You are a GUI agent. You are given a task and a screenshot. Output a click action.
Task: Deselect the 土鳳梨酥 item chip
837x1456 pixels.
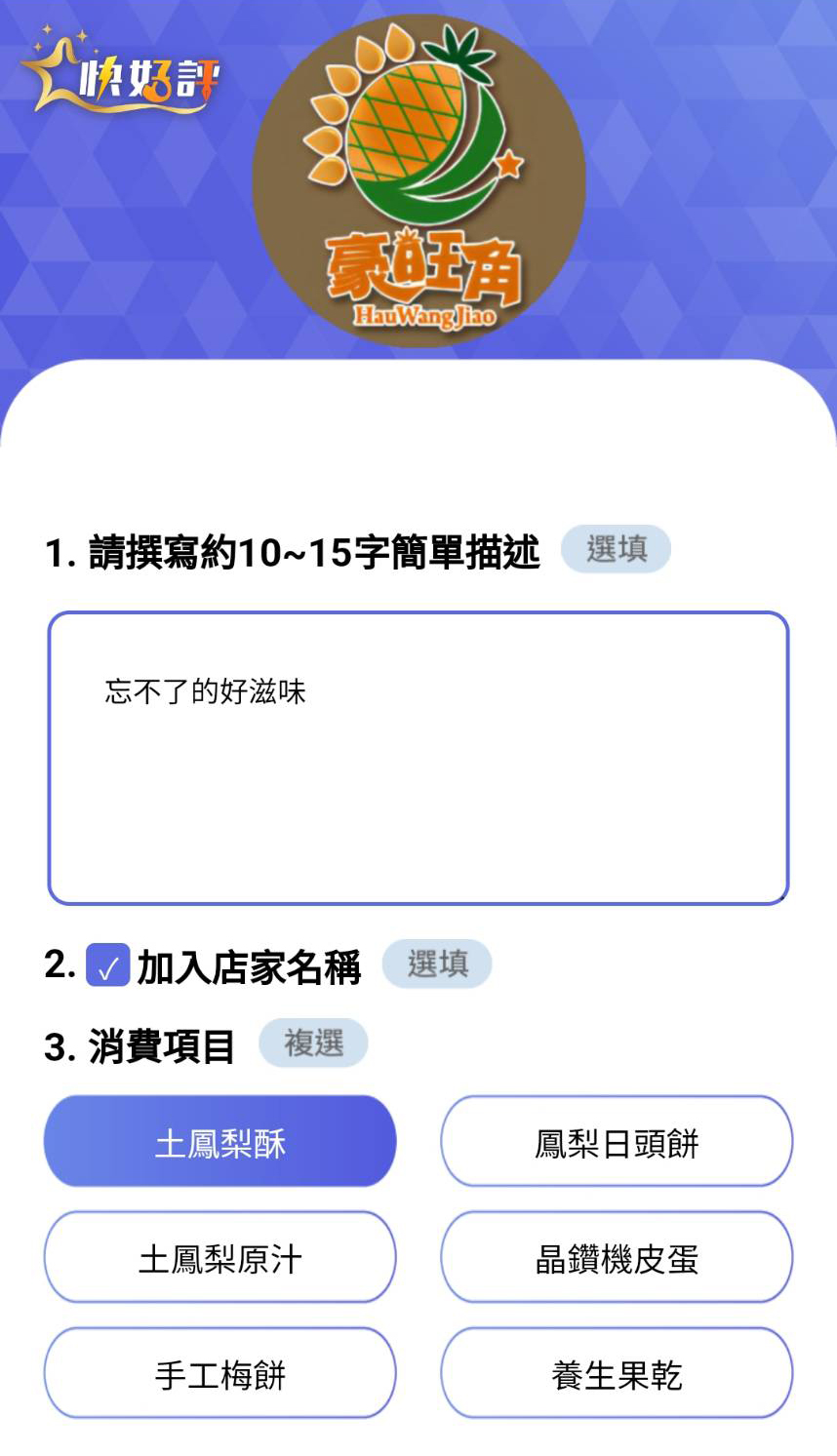click(219, 1142)
